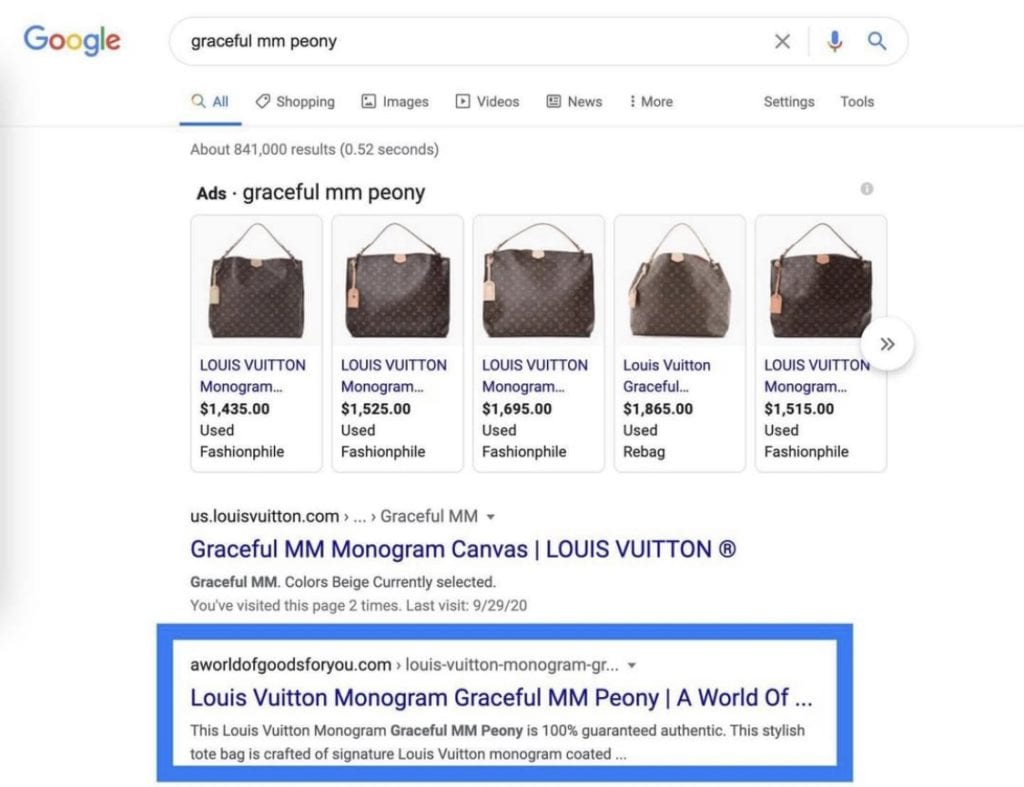
Task: Expand the us.louisvuitton.com result dropdown arrow
Action: click(x=490, y=517)
